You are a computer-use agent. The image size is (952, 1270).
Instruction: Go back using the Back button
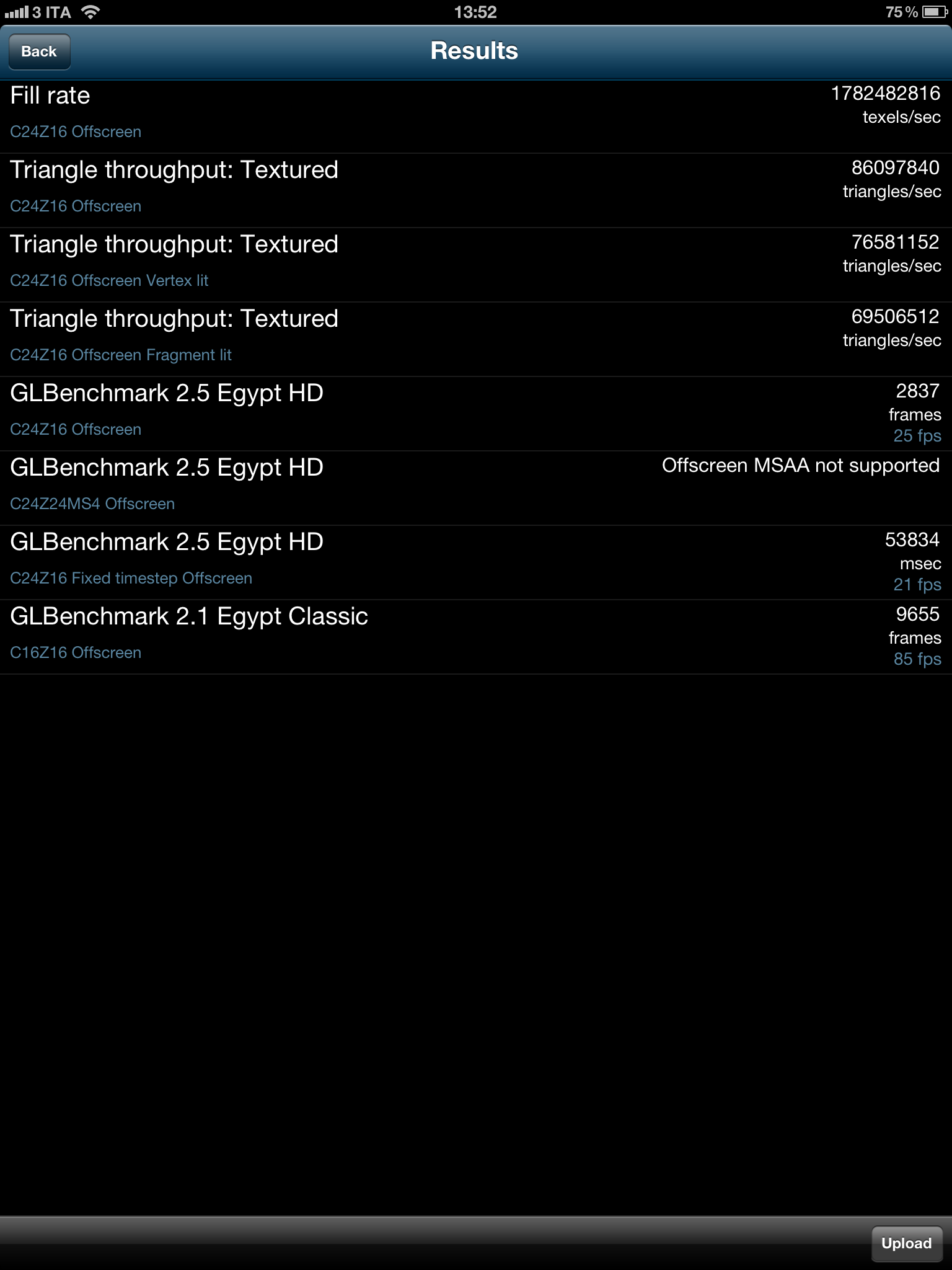39,51
